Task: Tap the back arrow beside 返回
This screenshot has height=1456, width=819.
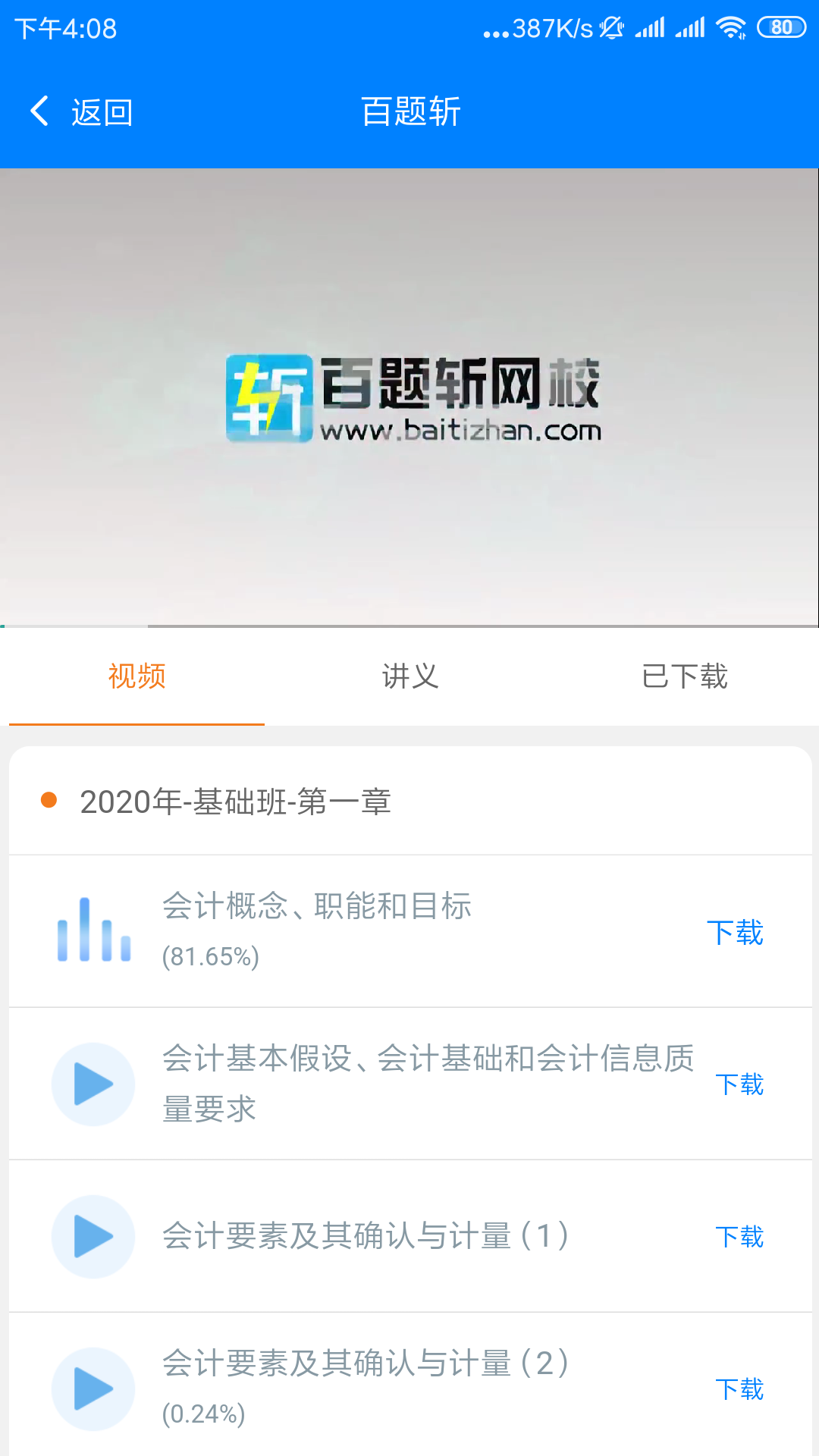Action: click(39, 111)
